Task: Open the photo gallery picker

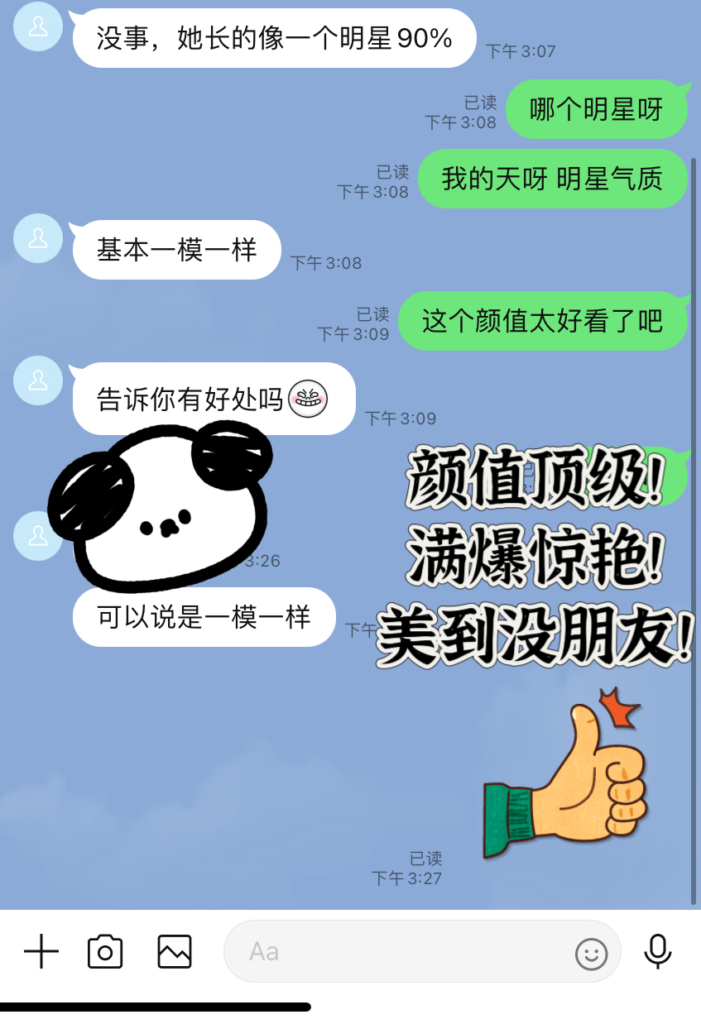Action: pos(175,951)
